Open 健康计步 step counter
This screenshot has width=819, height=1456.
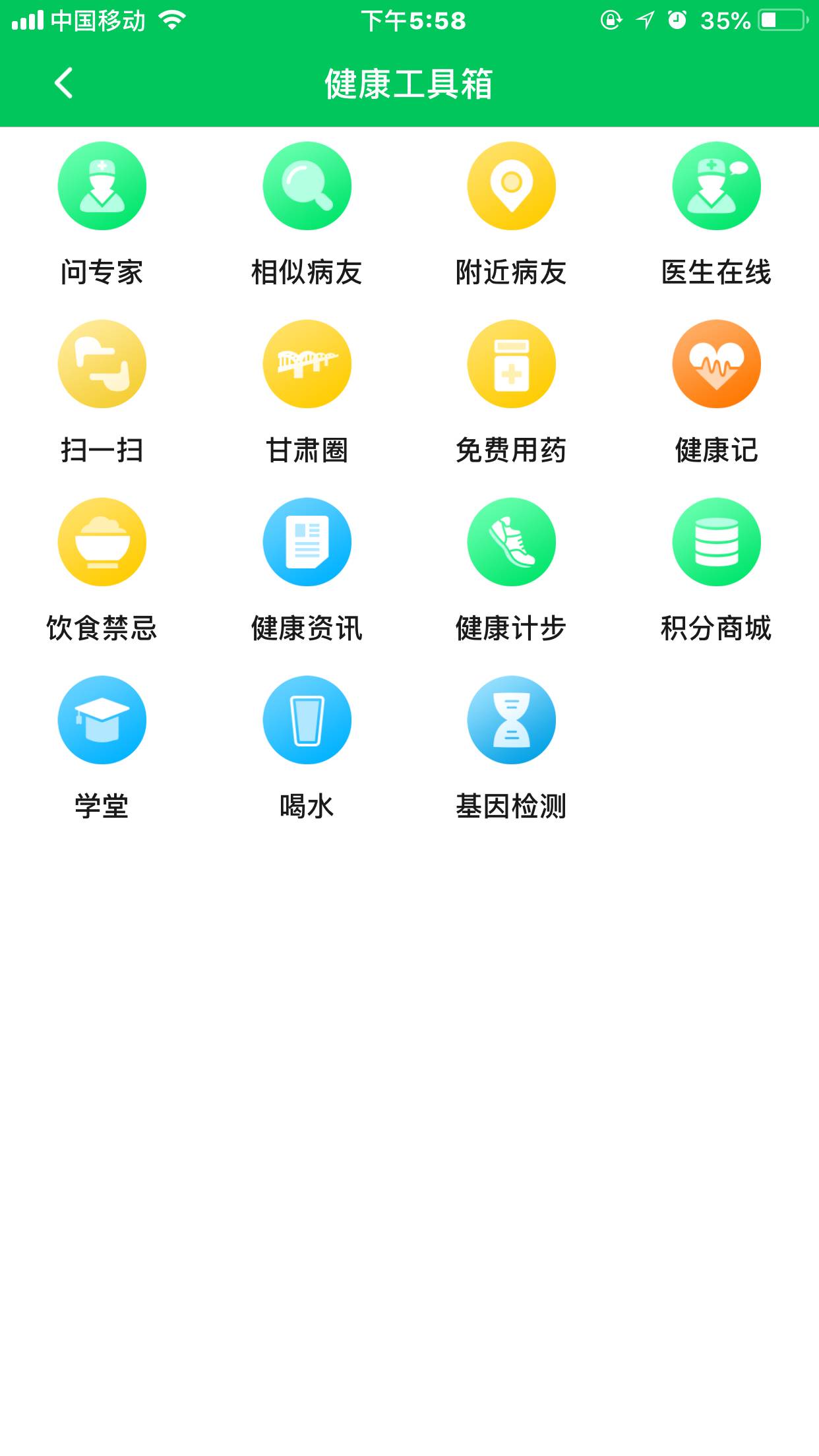512,543
